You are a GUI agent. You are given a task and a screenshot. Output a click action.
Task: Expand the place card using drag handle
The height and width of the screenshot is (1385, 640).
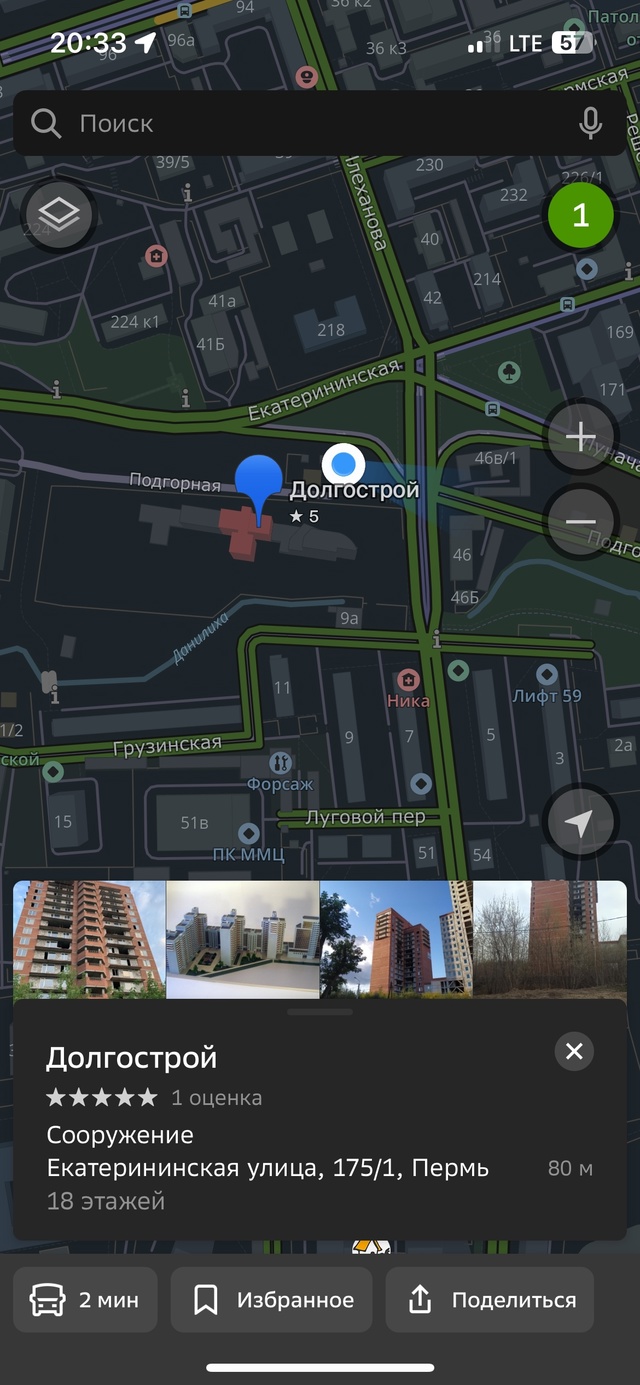[x=320, y=1012]
